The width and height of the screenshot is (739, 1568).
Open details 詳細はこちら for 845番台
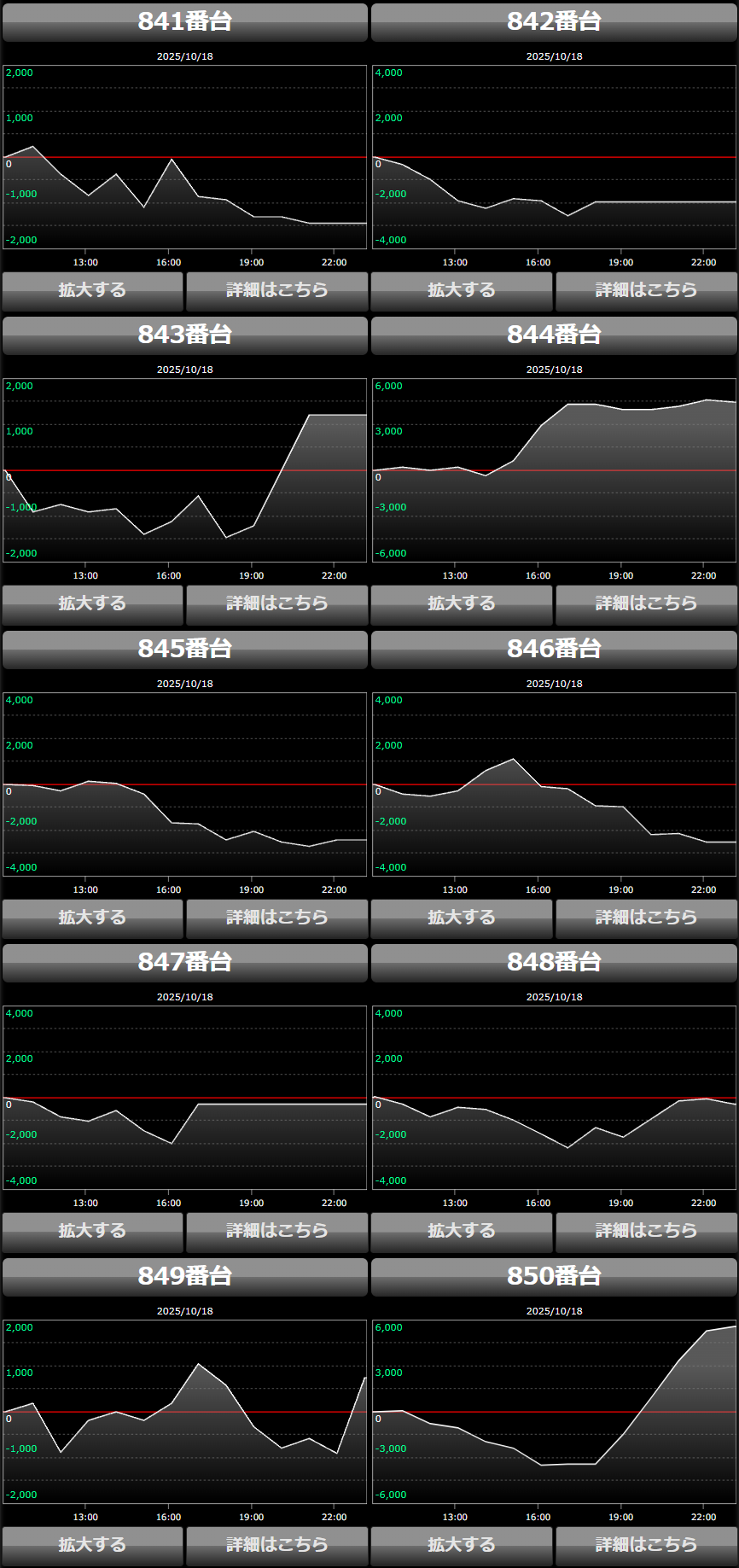[276, 918]
